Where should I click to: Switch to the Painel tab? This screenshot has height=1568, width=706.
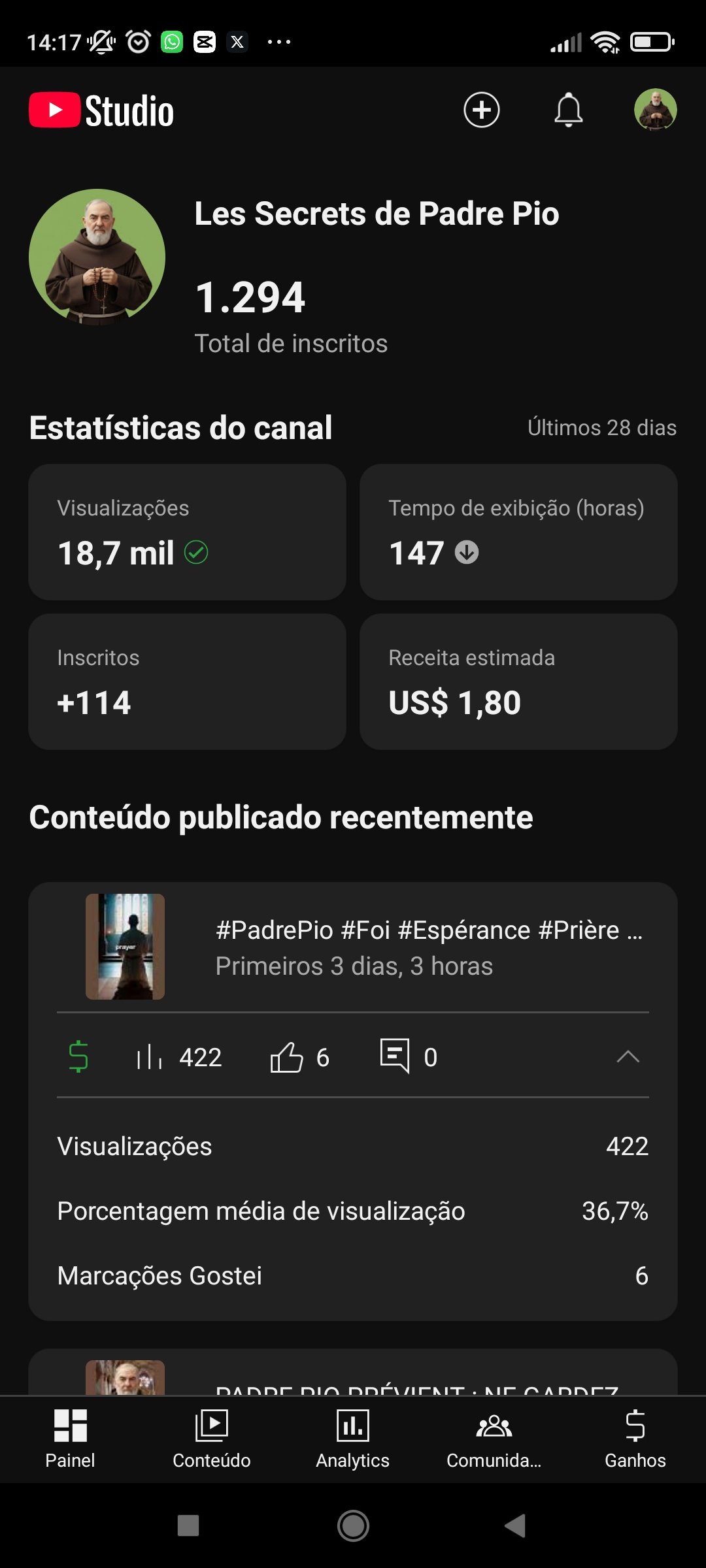pos(70,1439)
